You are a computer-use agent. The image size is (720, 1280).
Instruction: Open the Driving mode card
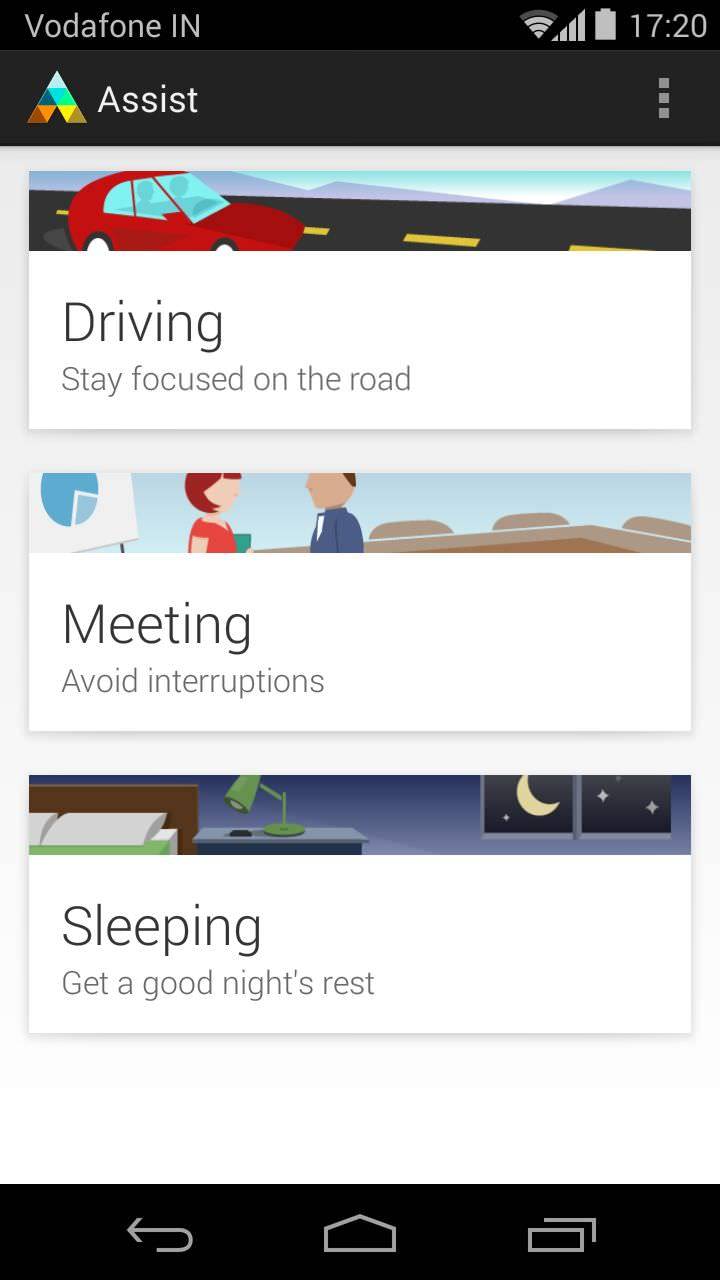[360, 300]
